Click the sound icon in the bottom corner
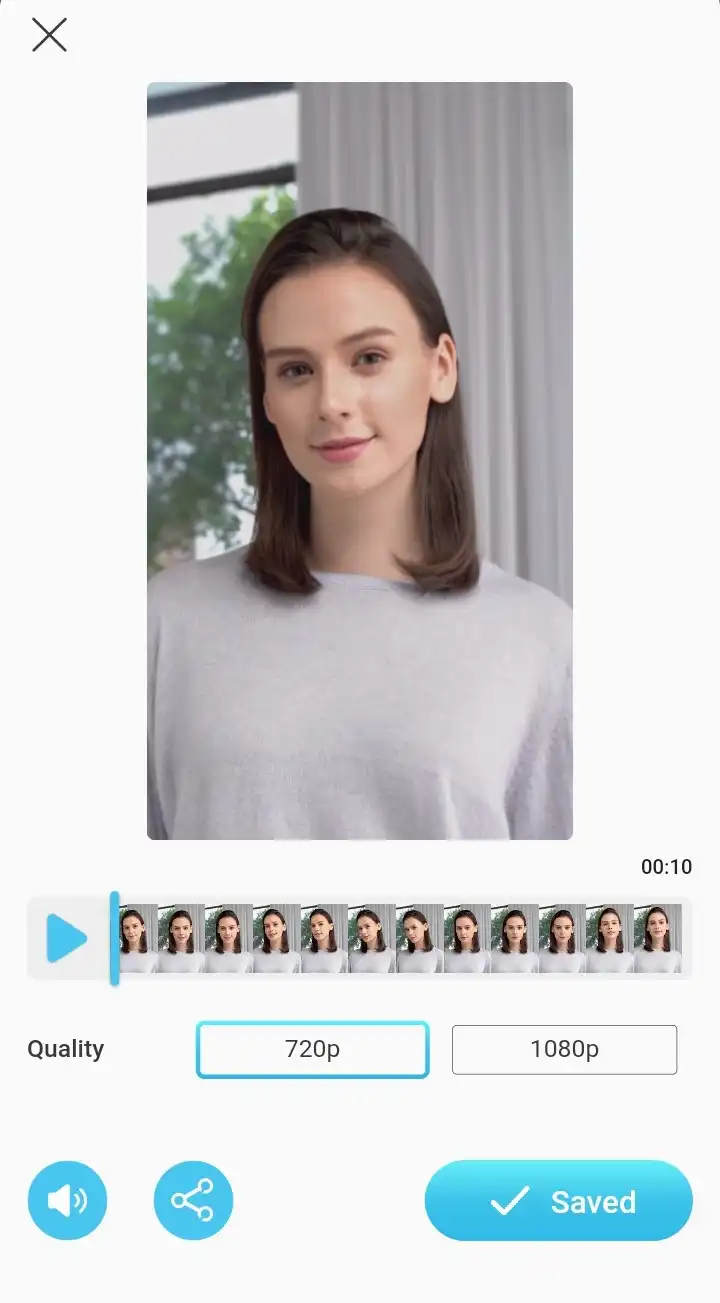 tap(67, 1200)
